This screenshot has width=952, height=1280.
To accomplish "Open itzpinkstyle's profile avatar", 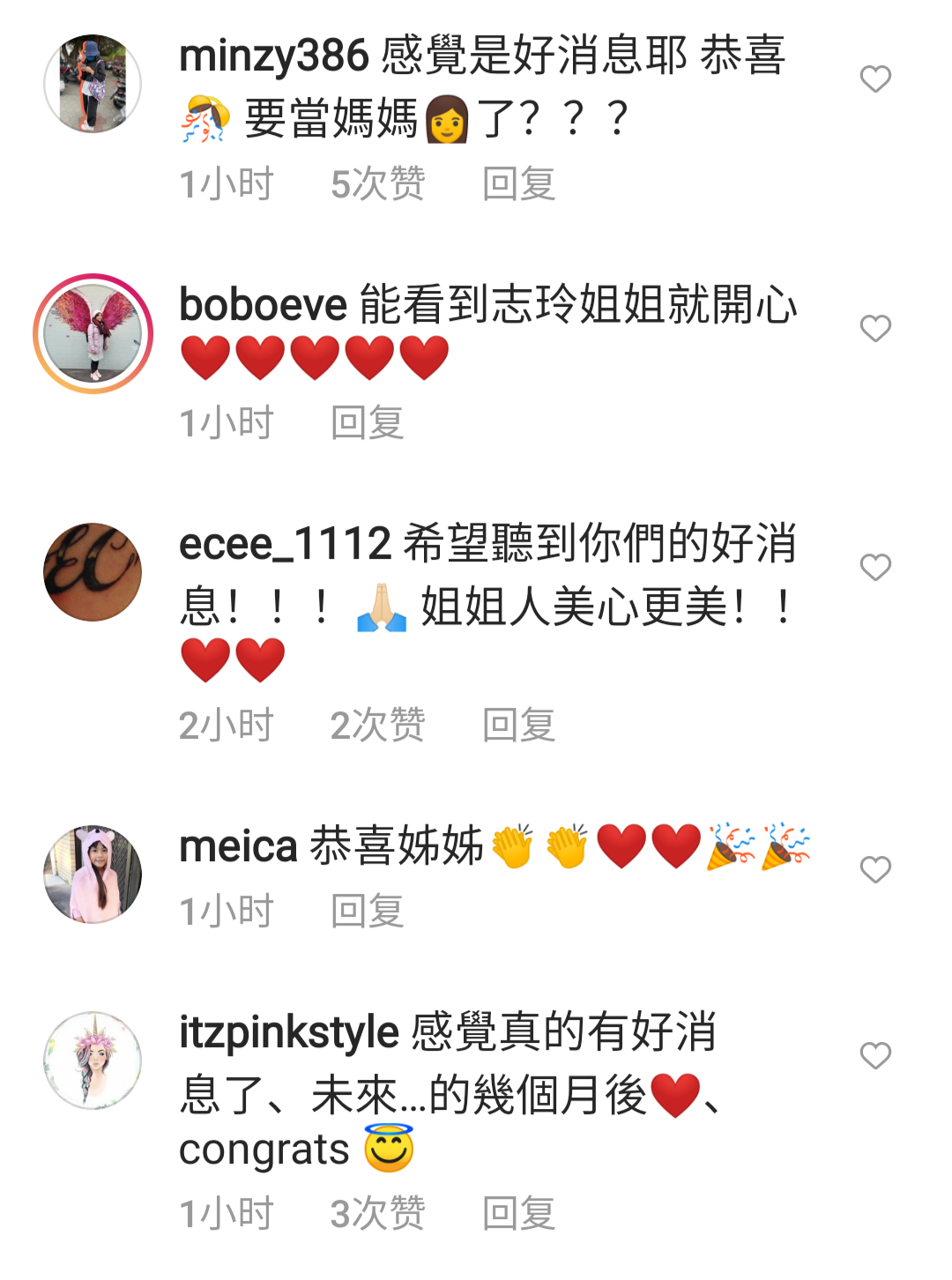I will point(93,1060).
